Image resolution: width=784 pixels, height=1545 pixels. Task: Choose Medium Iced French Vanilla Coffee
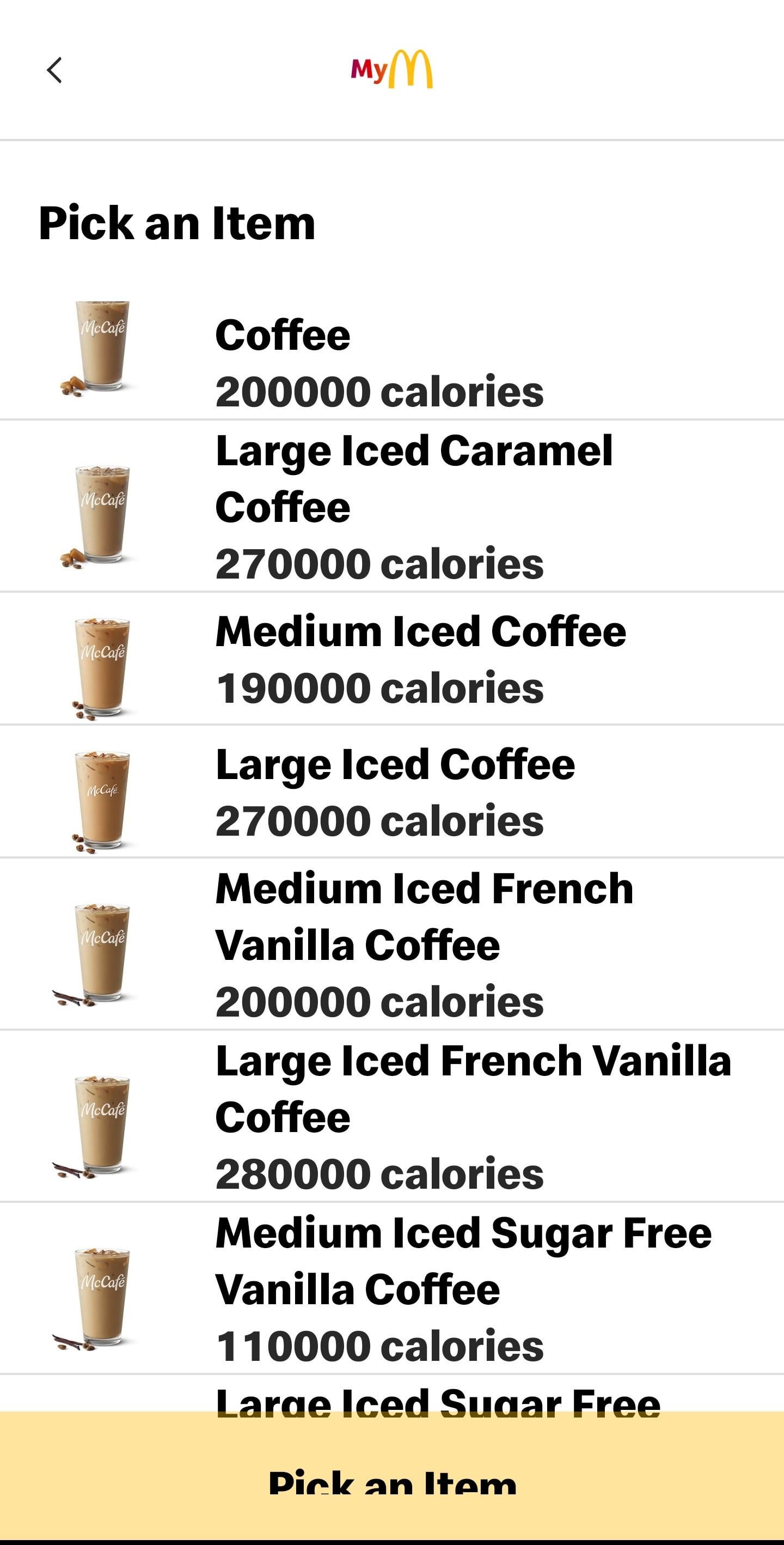click(x=392, y=944)
